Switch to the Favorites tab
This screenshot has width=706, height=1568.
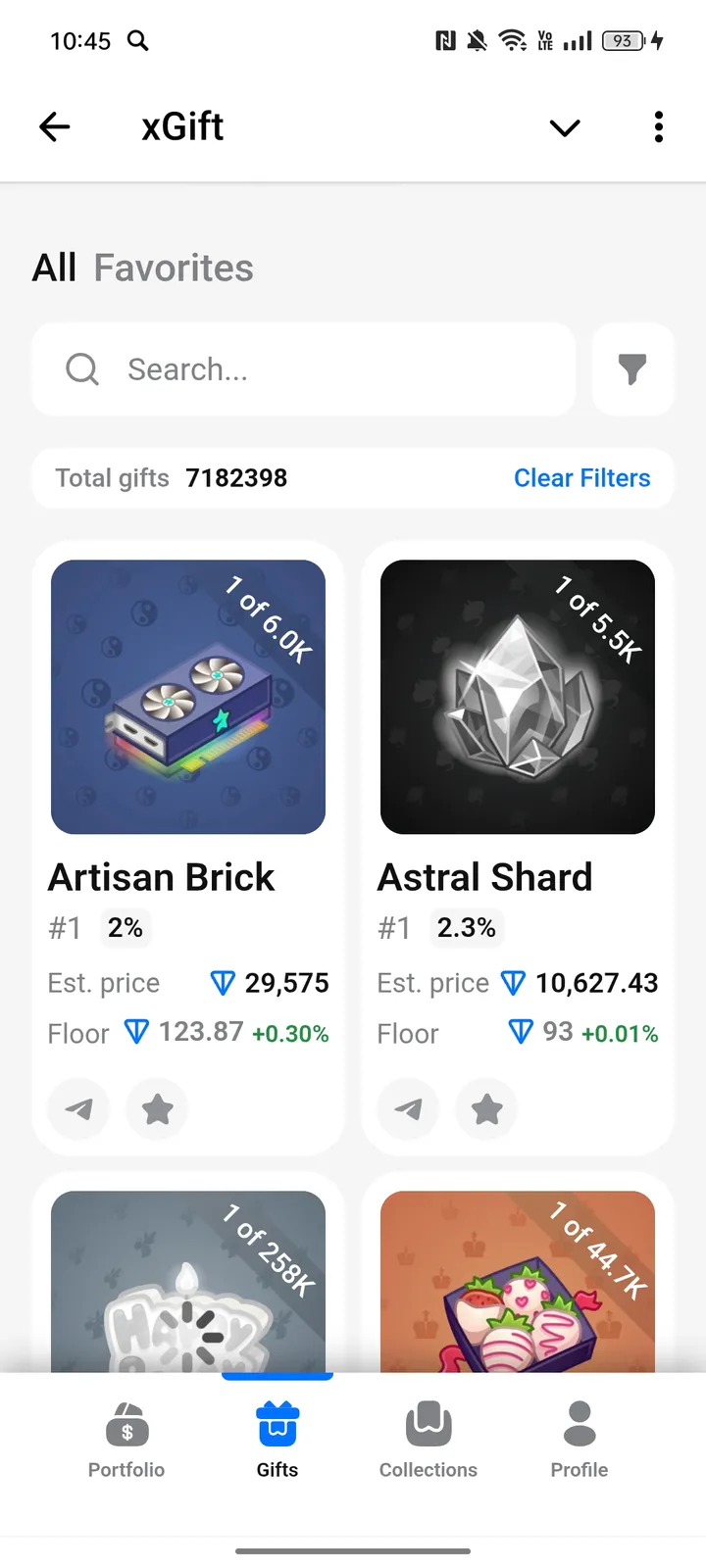click(x=173, y=267)
